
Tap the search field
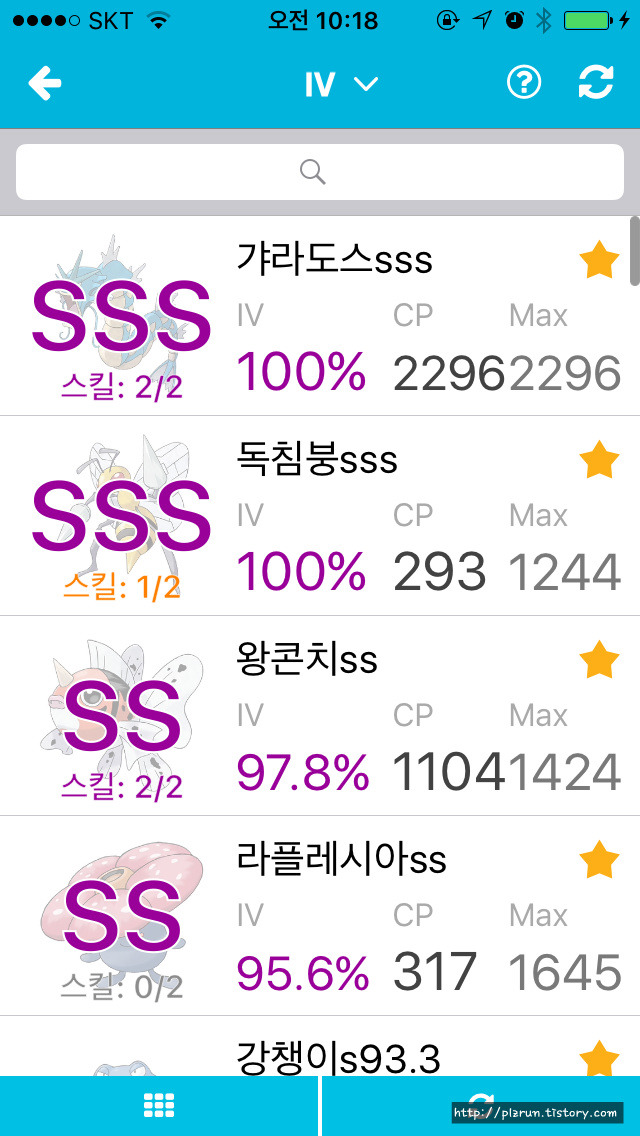[x=320, y=172]
